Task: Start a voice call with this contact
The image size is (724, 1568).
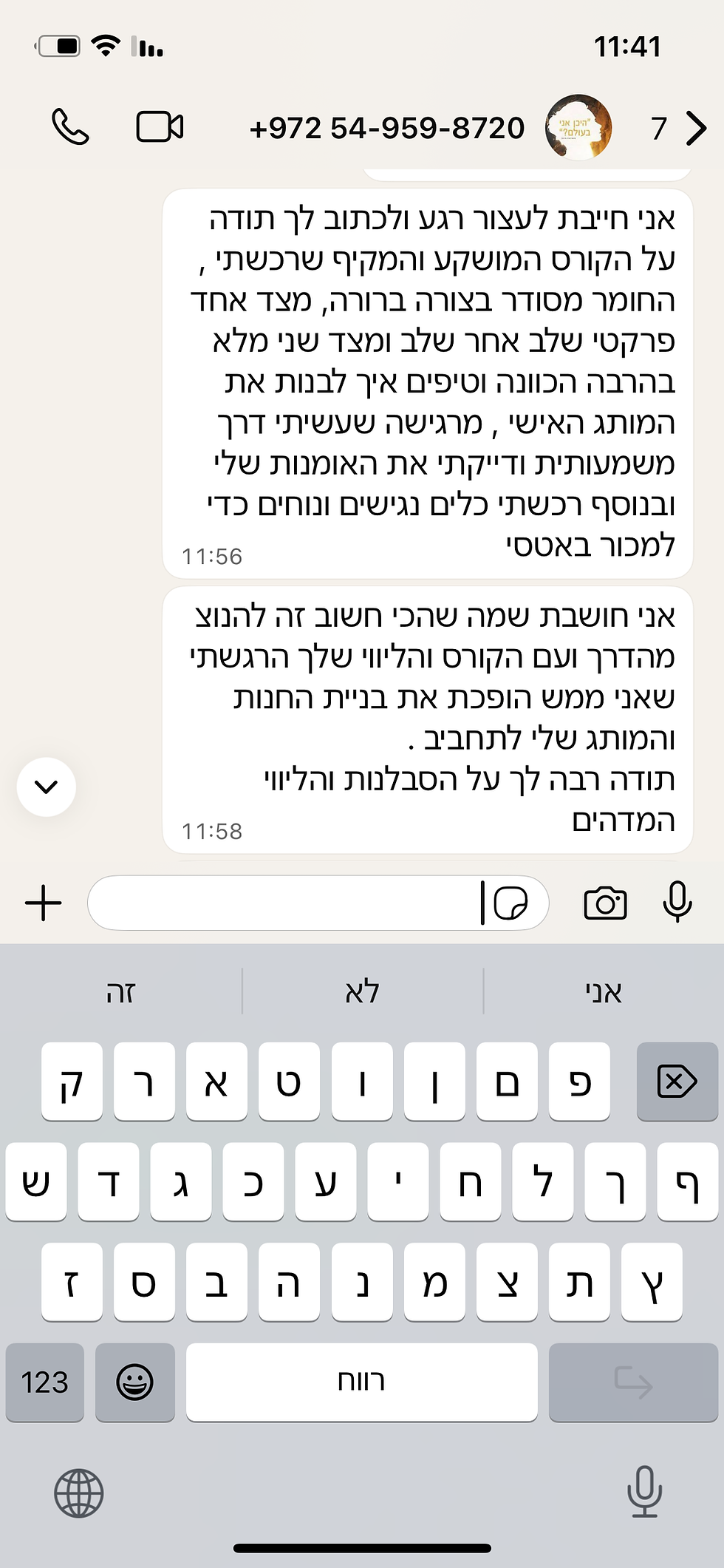Action: [x=71, y=127]
